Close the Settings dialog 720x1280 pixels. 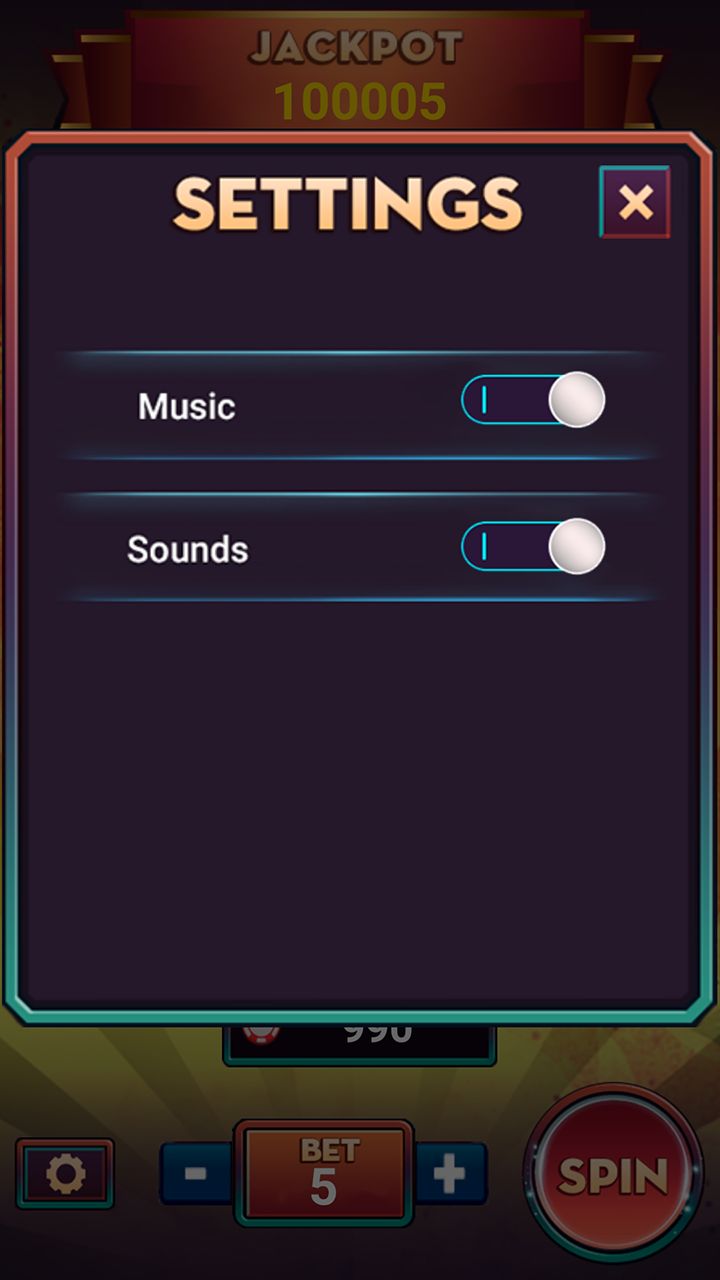coord(635,202)
